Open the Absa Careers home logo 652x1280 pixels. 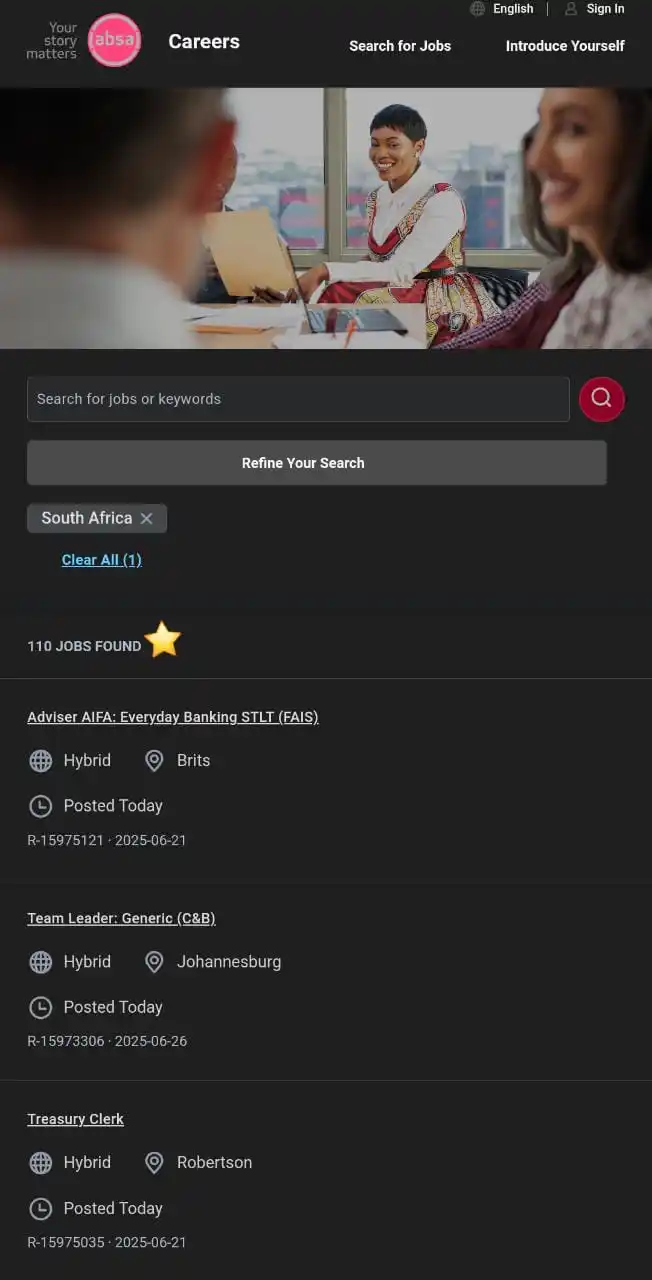click(114, 41)
